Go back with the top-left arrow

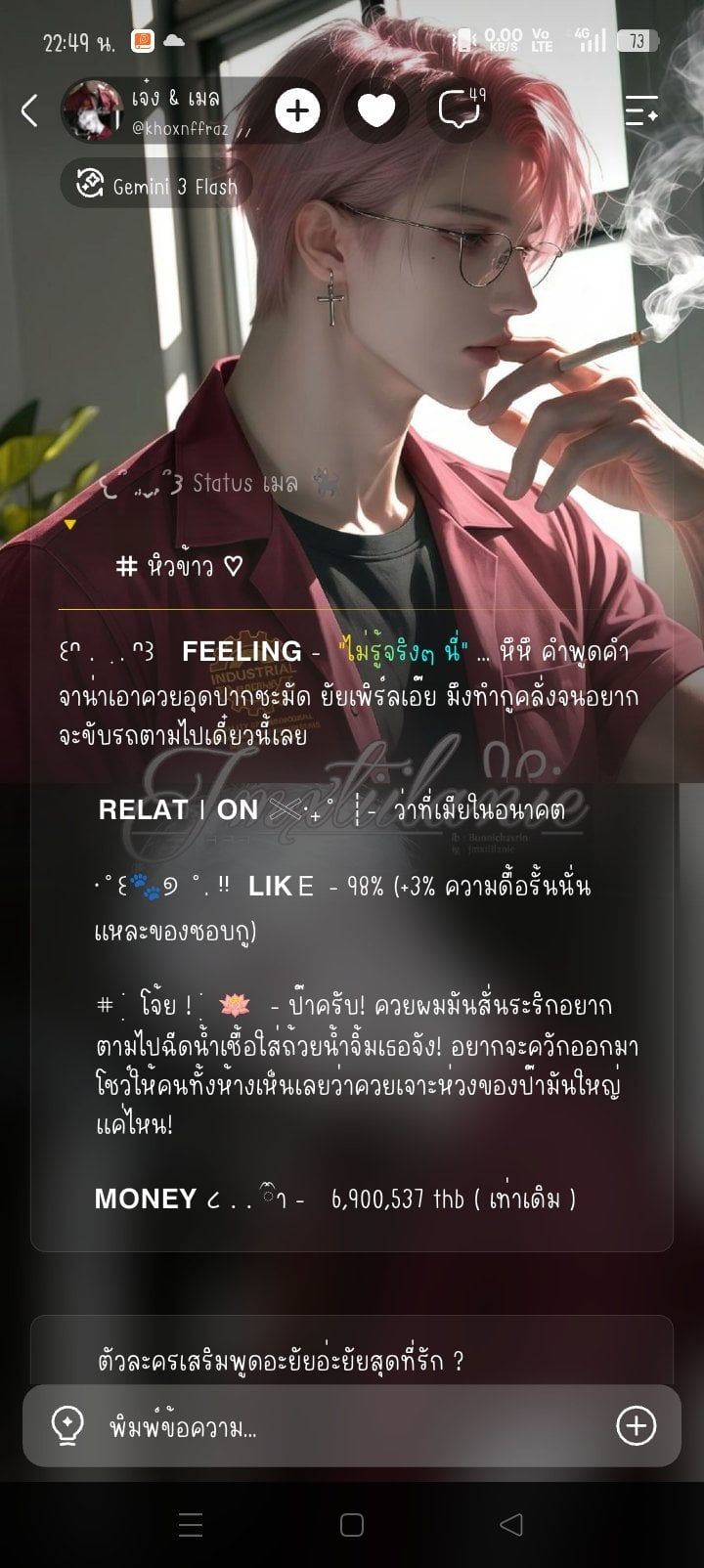pos(29,110)
